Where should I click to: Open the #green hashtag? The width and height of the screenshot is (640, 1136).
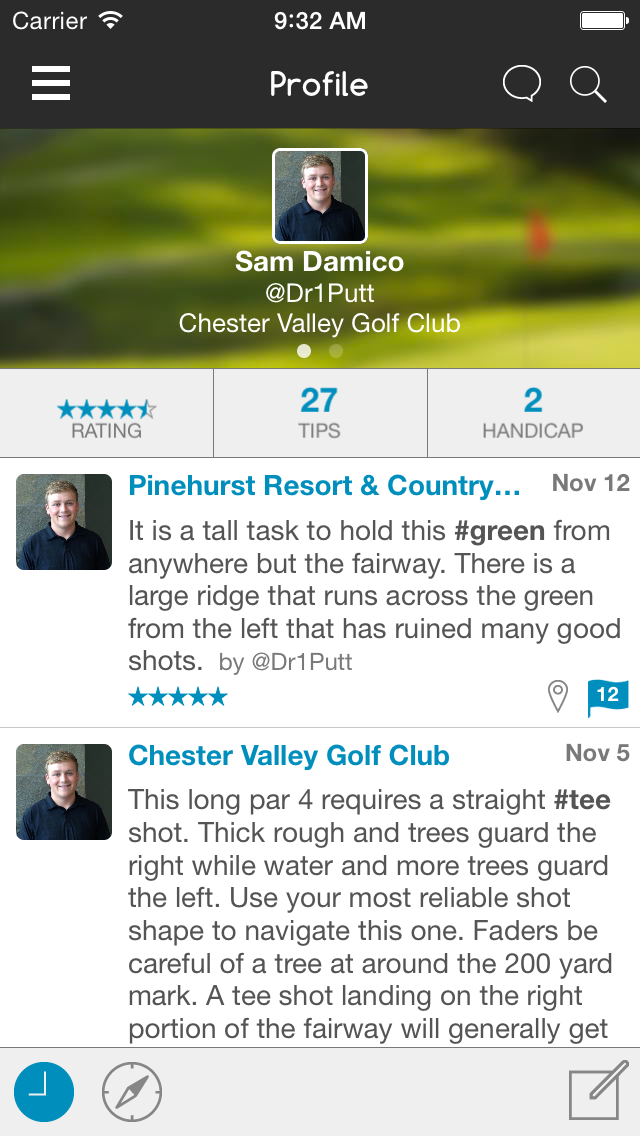pyautogui.click(x=500, y=531)
